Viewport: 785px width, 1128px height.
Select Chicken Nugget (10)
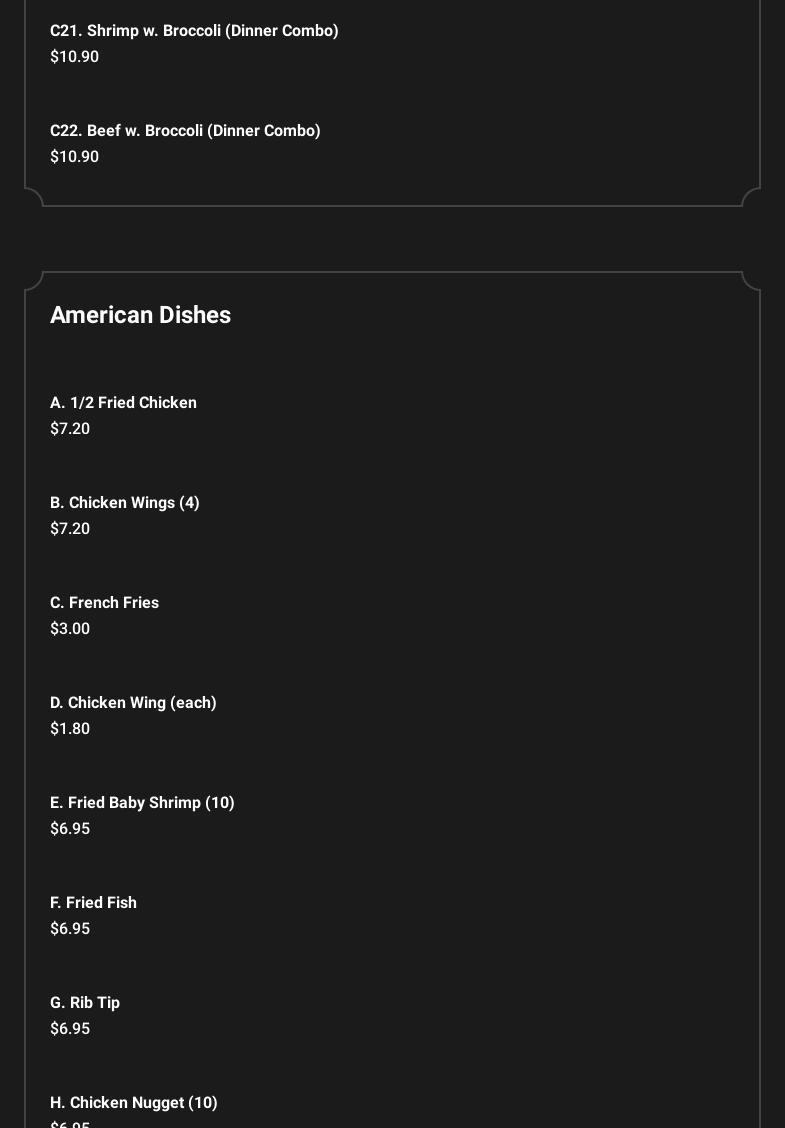click(133, 1103)
